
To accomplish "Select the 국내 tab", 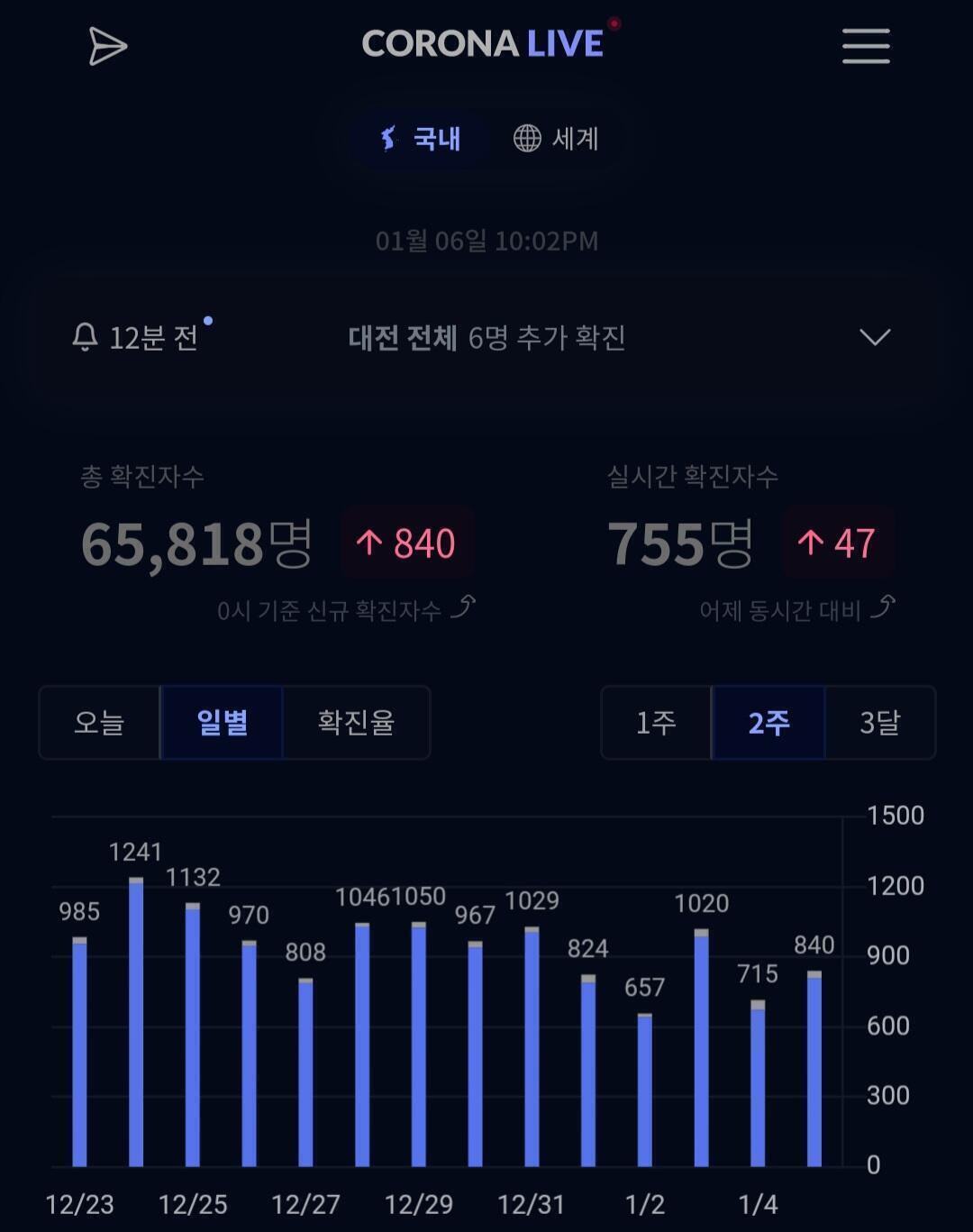I will click(x=420, y=138).
